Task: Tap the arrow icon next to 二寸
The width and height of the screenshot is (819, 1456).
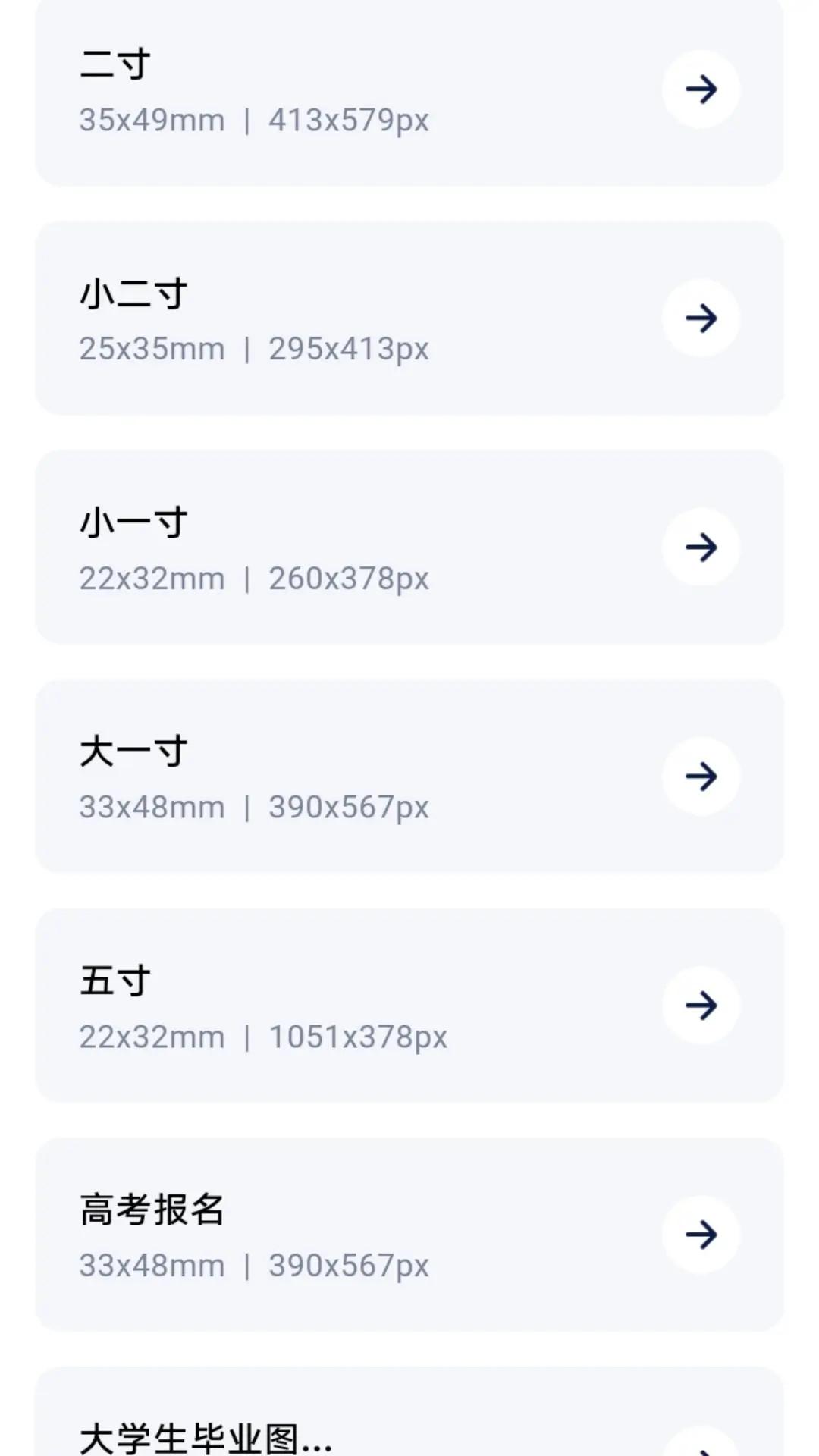Action: point(700,89)
